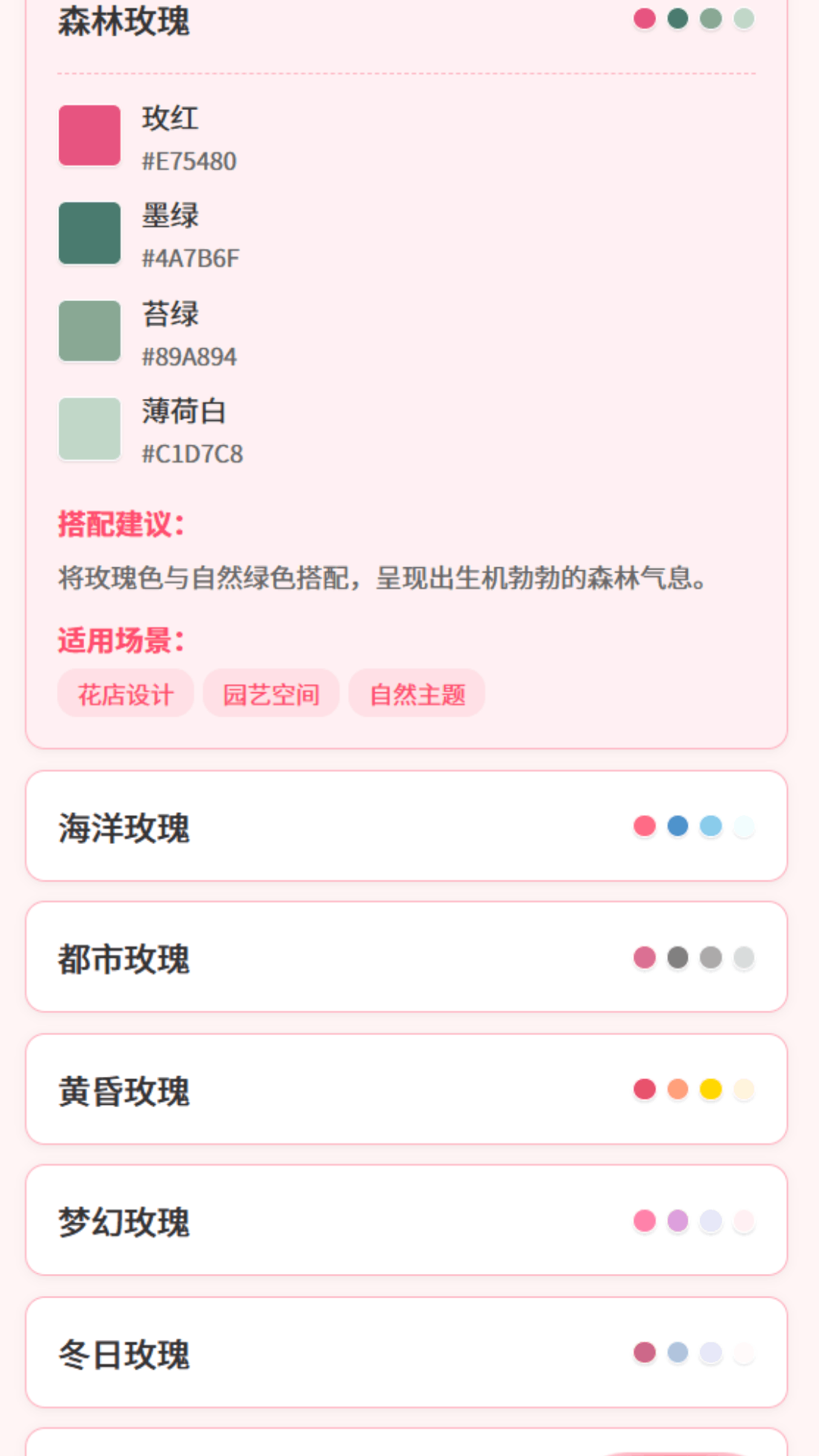Image resolution: width=819 pixels, height=1456 pixels.
Task: Toggle the 自然主题 scene tag
Action: tap(416, 692)
